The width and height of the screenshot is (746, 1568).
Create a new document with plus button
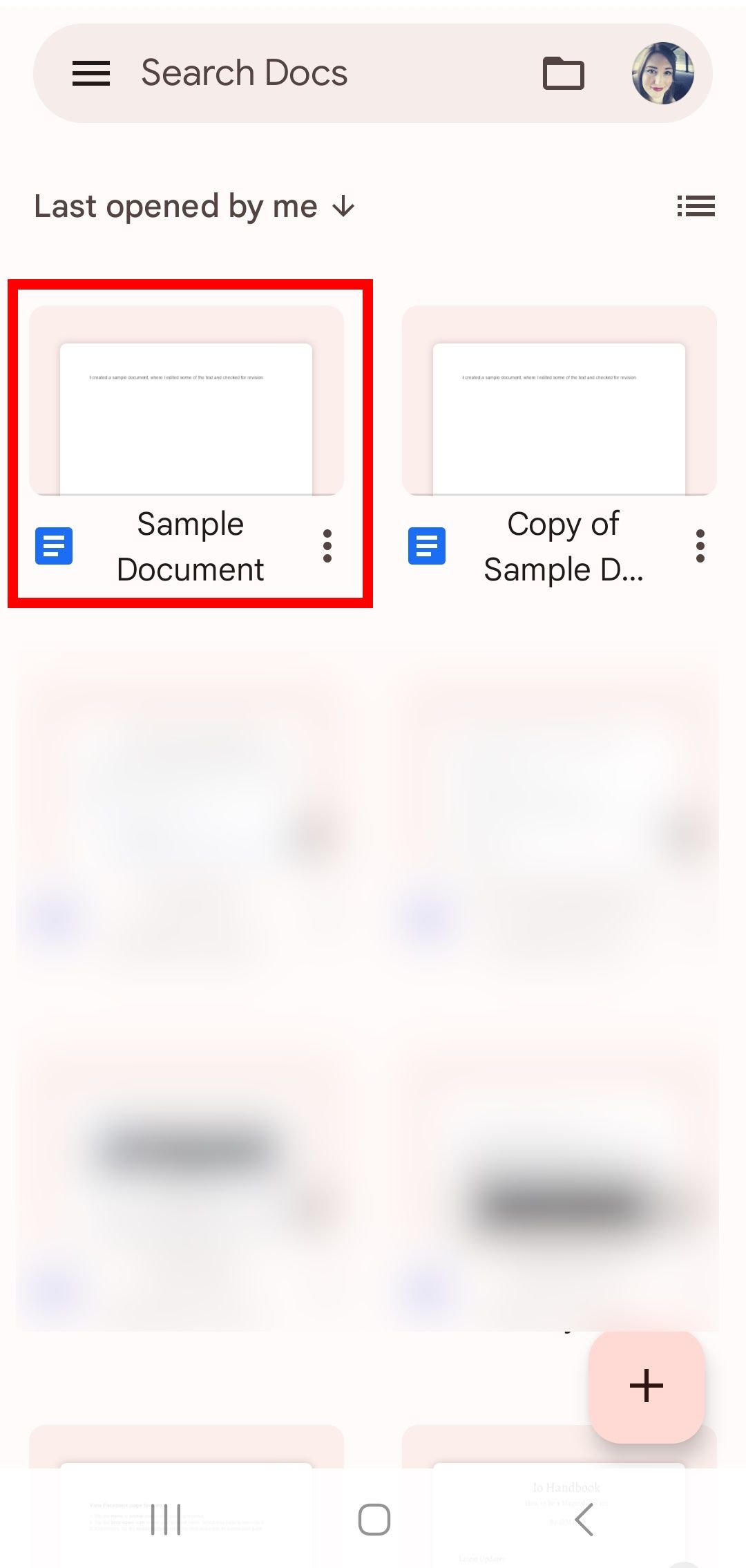[x=647, y=1386]
